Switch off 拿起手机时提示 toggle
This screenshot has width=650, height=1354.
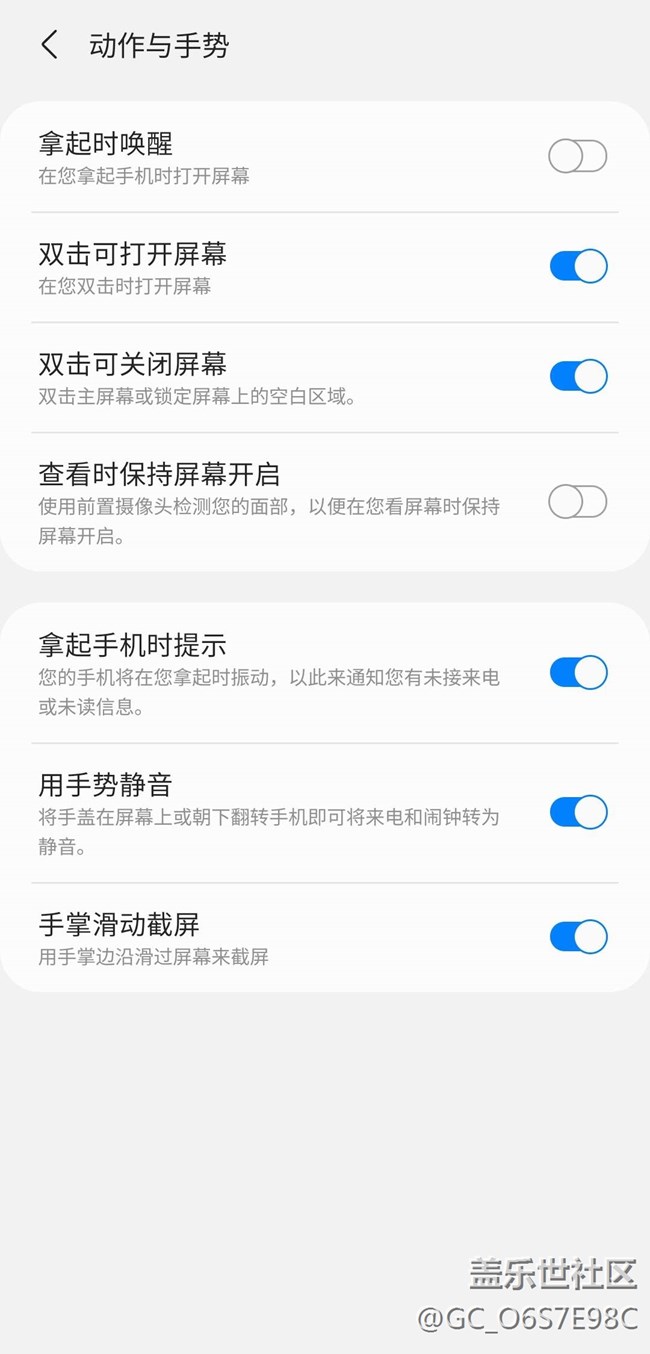tap(578, 673)
